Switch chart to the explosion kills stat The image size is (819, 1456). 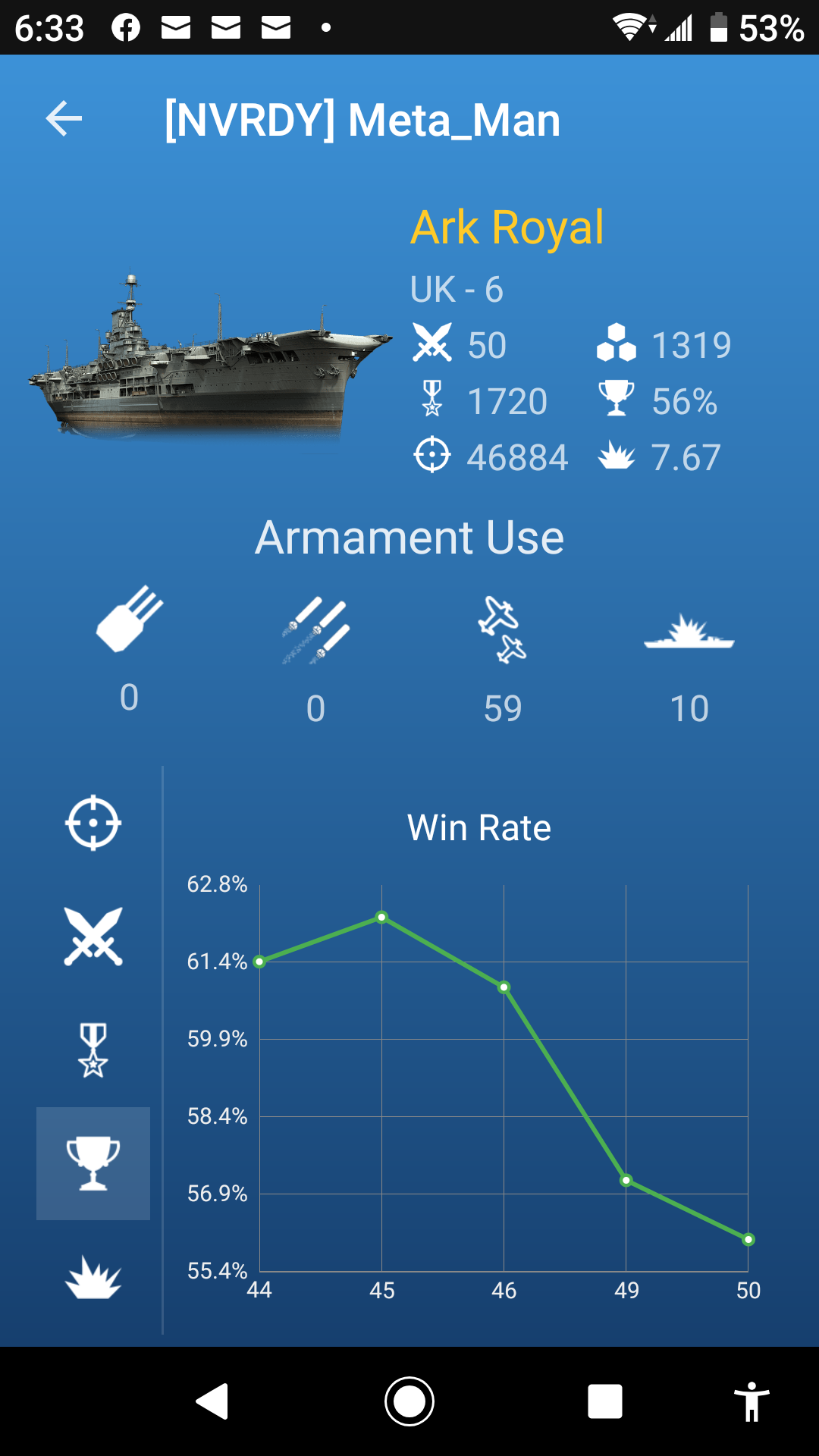[x=93, y=1277]
